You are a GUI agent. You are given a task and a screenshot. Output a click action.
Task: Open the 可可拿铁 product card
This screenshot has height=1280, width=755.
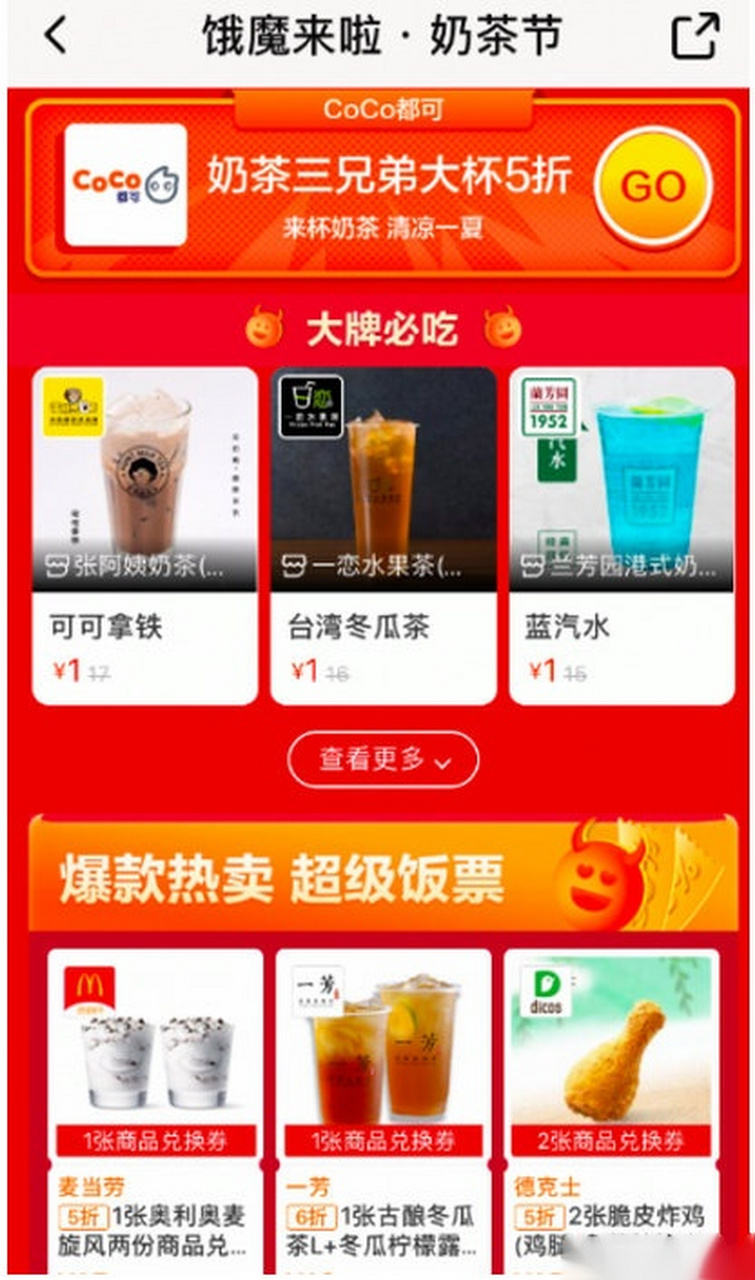145,535
